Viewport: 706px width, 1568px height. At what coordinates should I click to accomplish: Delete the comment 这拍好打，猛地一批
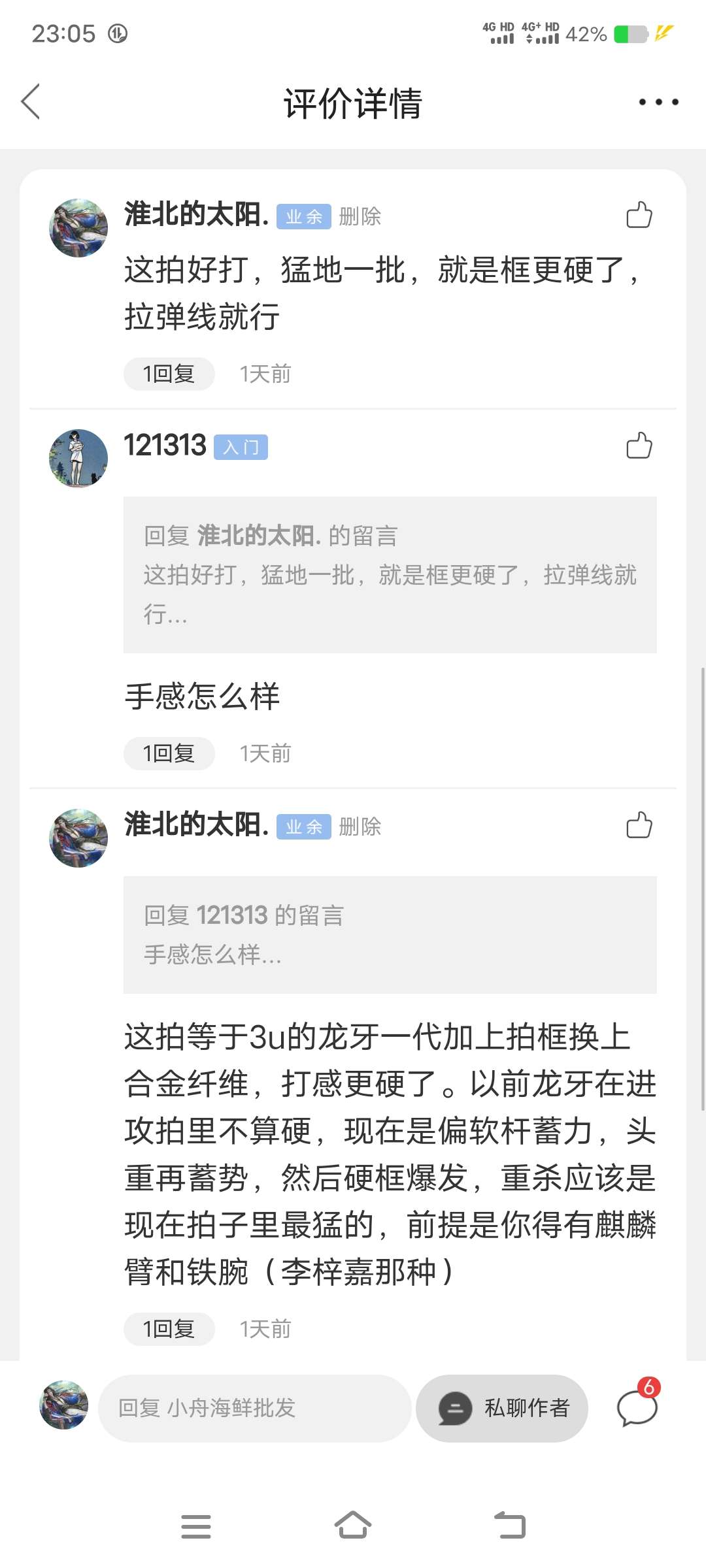point(360,216)
